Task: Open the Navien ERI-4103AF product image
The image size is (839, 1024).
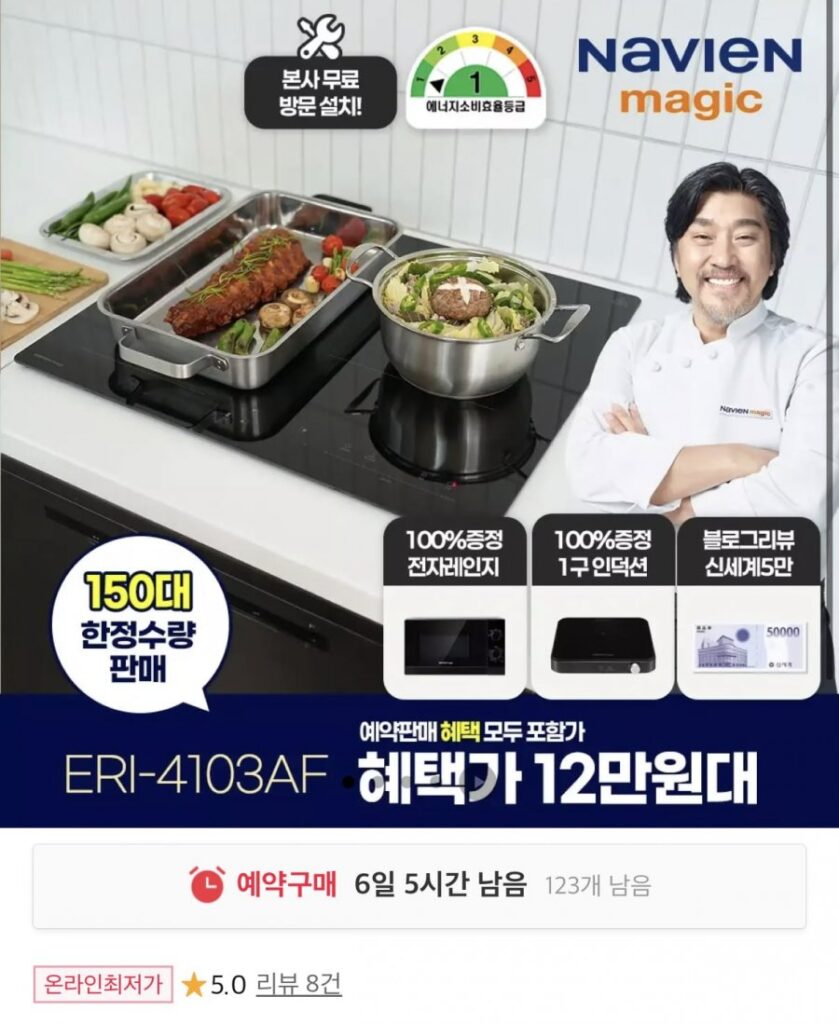Action: (420, 400)
